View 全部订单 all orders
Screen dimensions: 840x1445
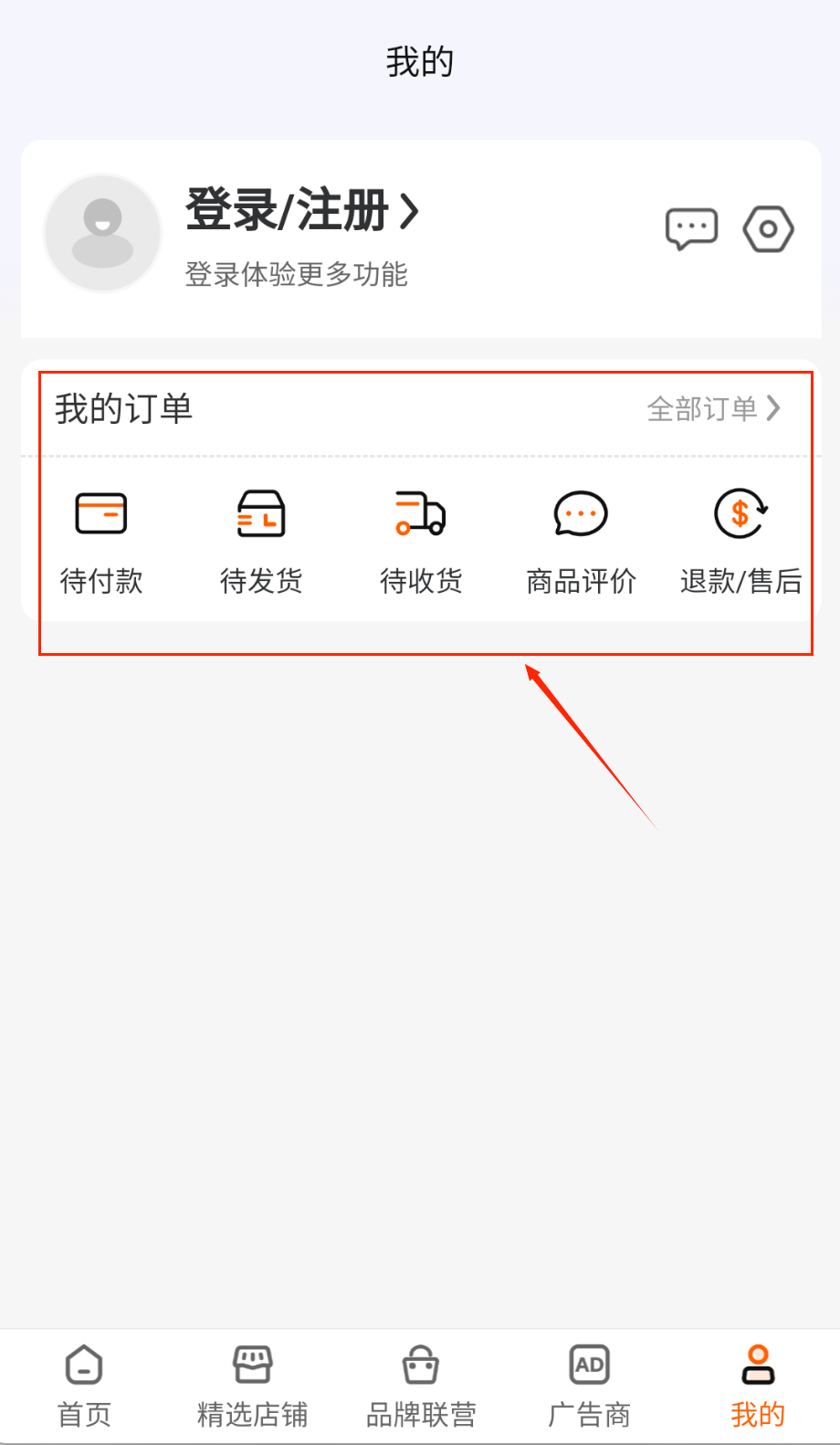(x=713, y=408)
